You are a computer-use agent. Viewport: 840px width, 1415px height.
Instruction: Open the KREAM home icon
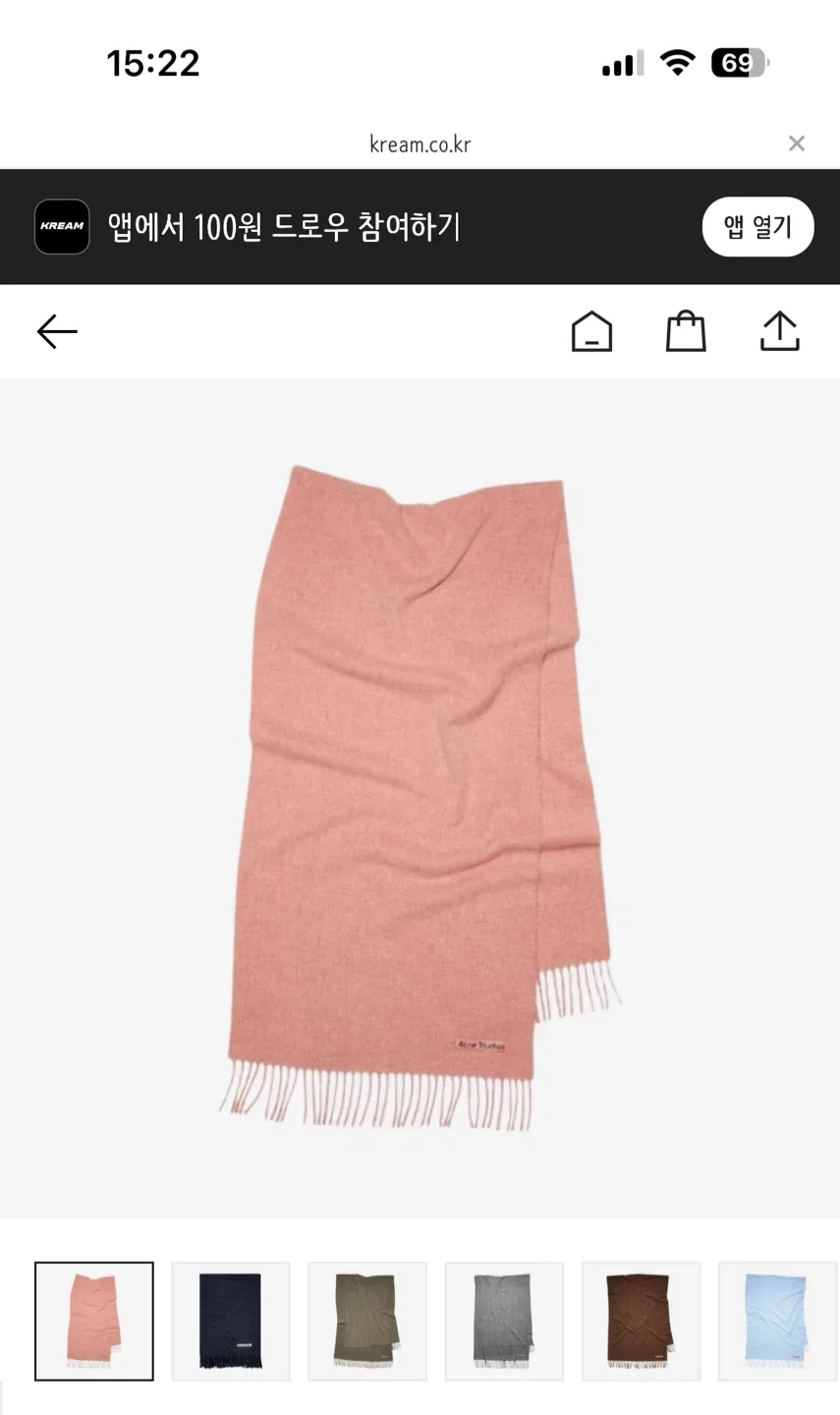click(591, 332)
